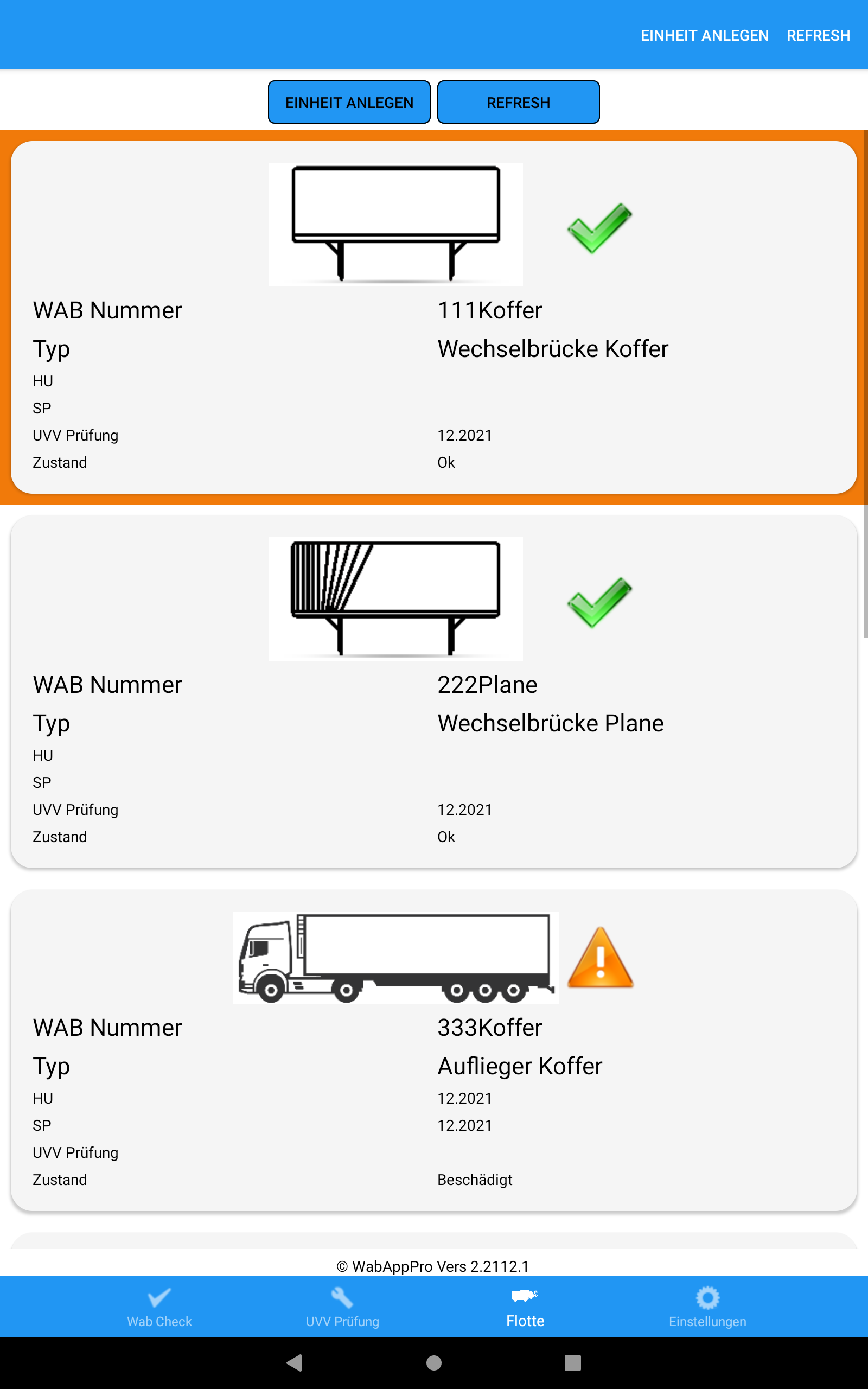
Task: Tap the outlined REFRESH button
Action: click(x=518, y=102)
